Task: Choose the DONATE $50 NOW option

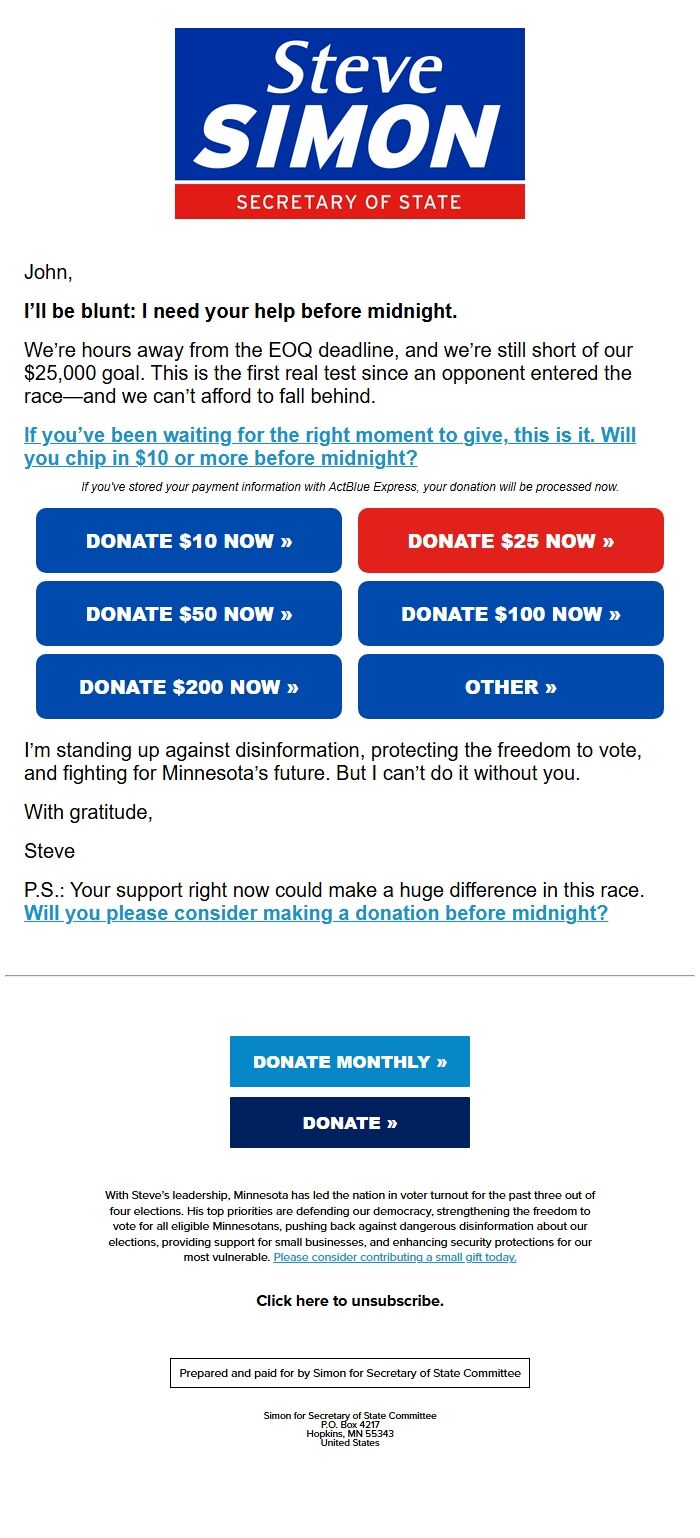Action: coord(189,614)
